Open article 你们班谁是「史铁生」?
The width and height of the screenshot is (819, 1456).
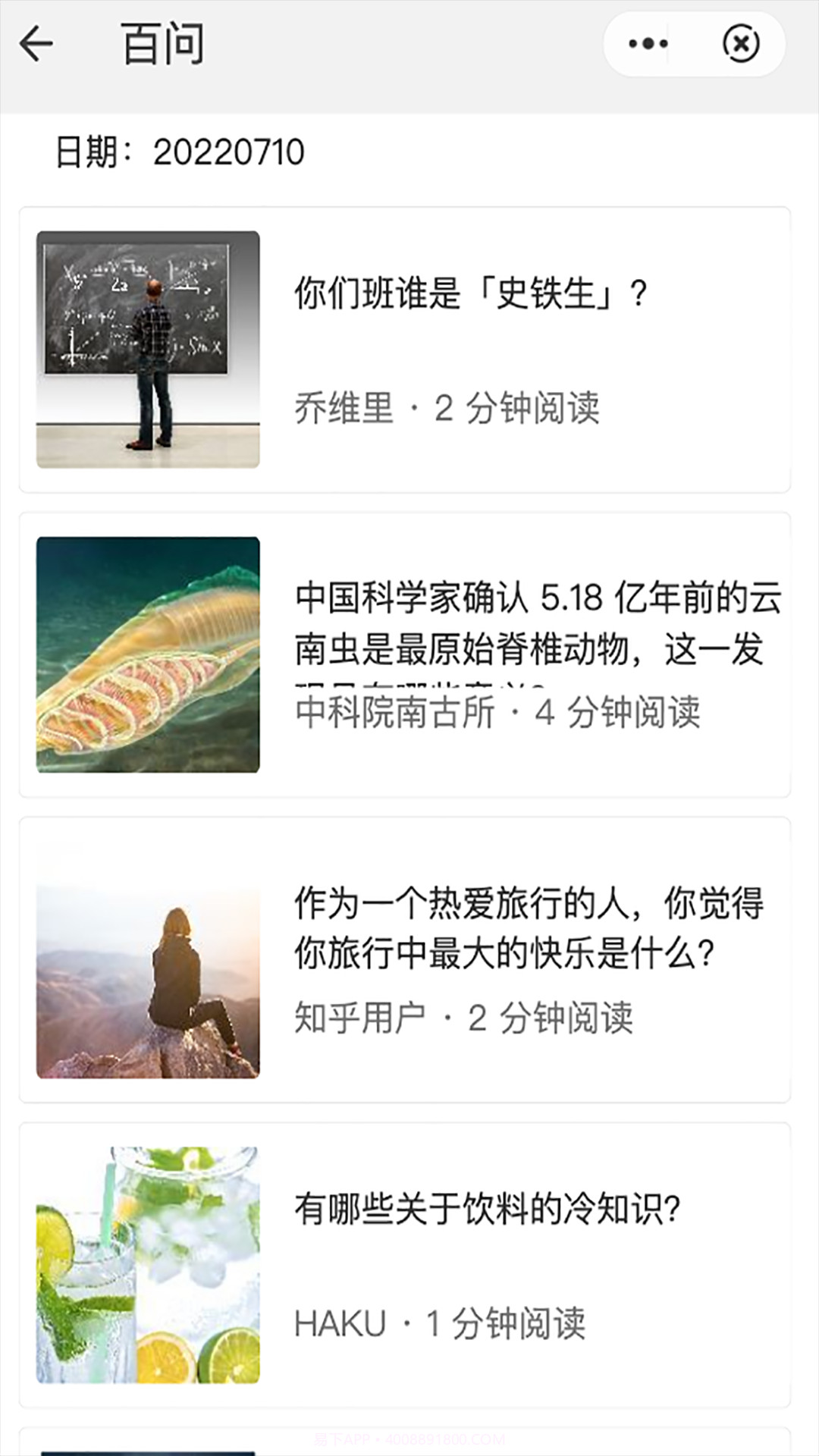pos(469,290)
